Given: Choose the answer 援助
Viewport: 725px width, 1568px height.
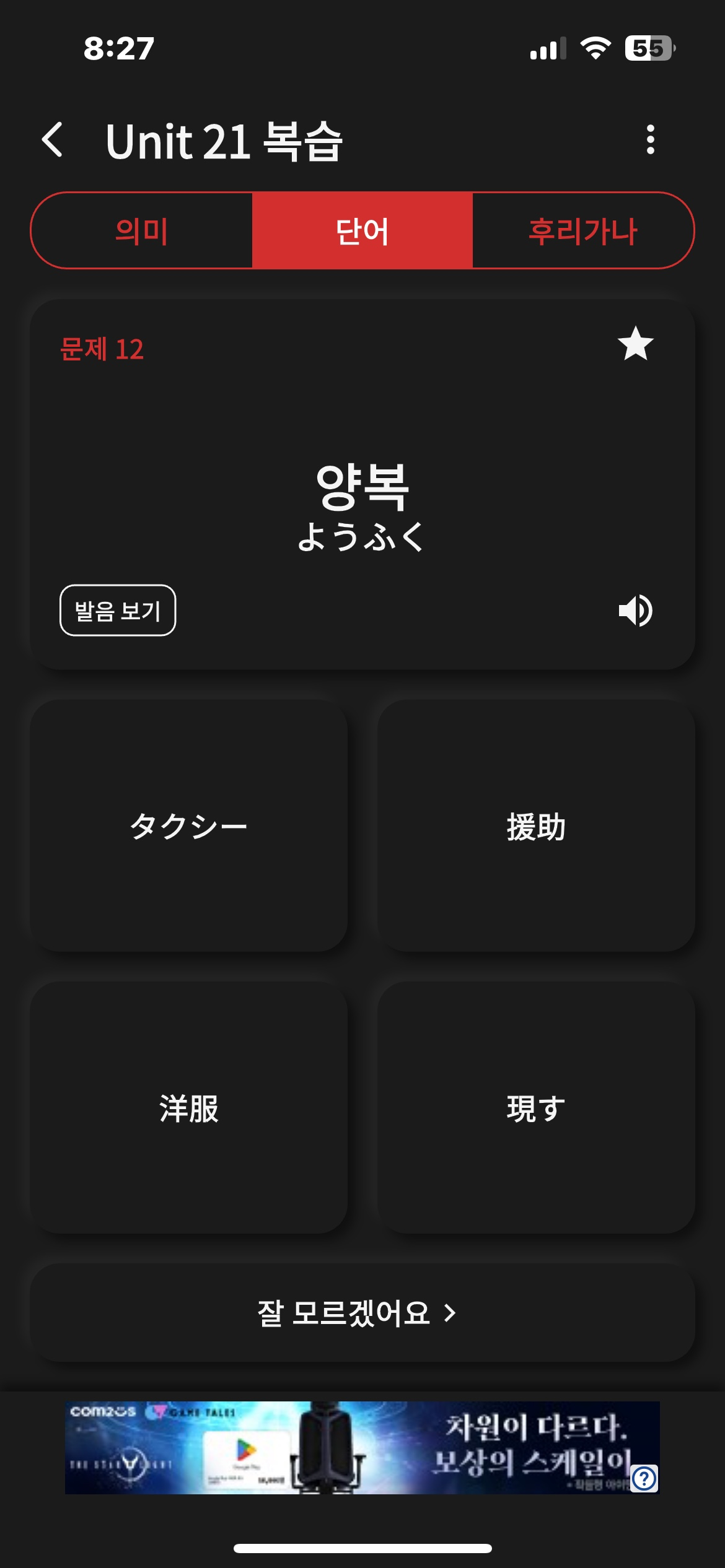Looking at the screenshot, I should coord(536,825).
